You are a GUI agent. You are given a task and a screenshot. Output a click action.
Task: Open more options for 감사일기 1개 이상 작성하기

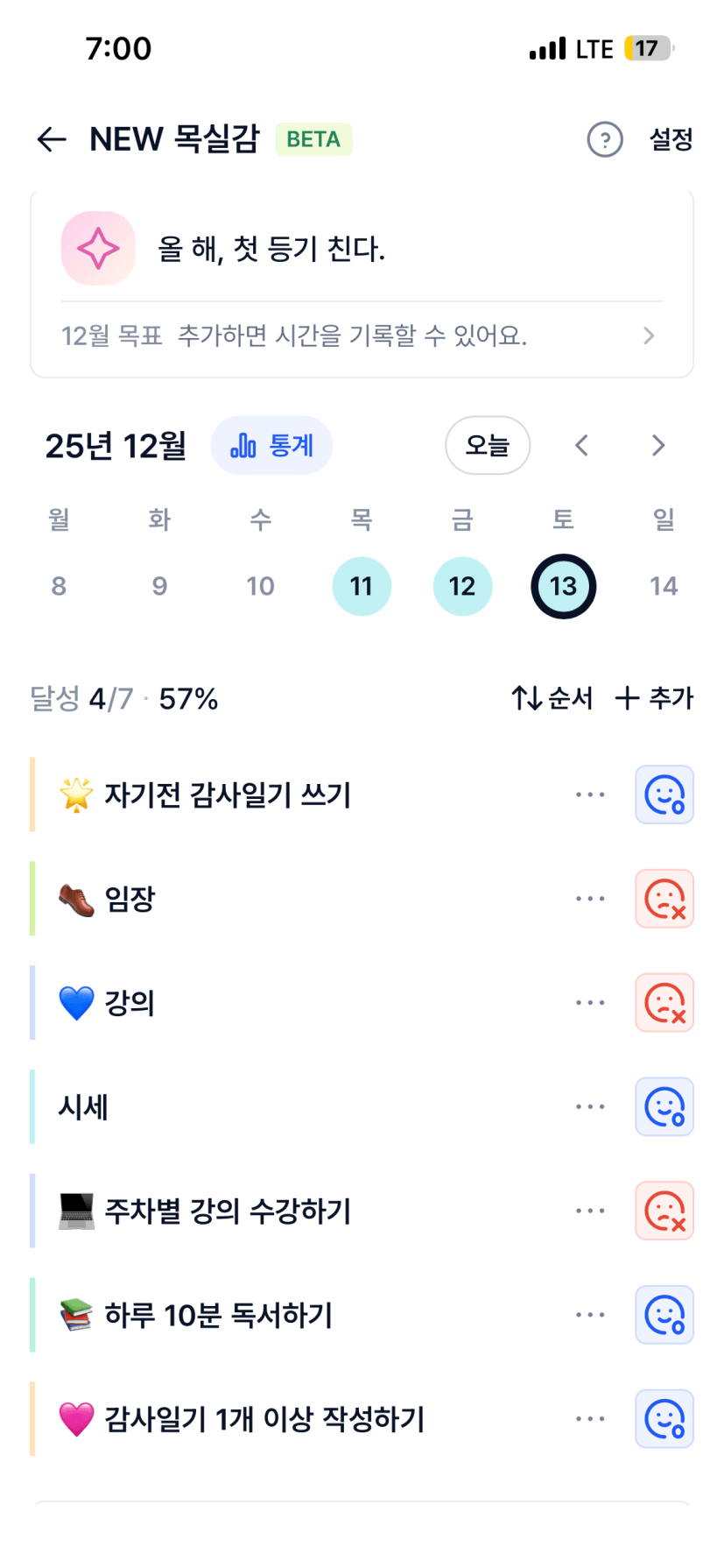point(590,1419)
